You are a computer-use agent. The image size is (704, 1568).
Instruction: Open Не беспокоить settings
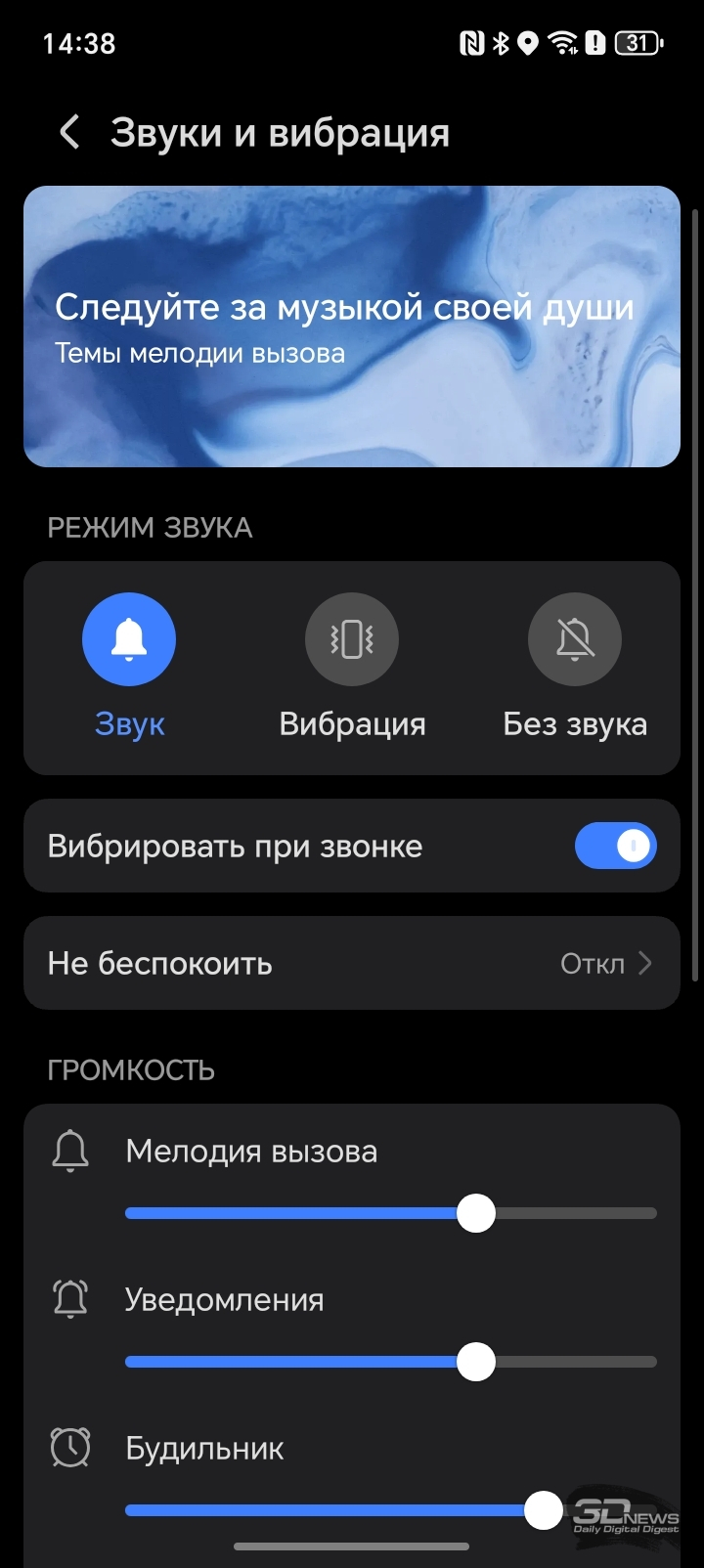click(x=352, y=963)
